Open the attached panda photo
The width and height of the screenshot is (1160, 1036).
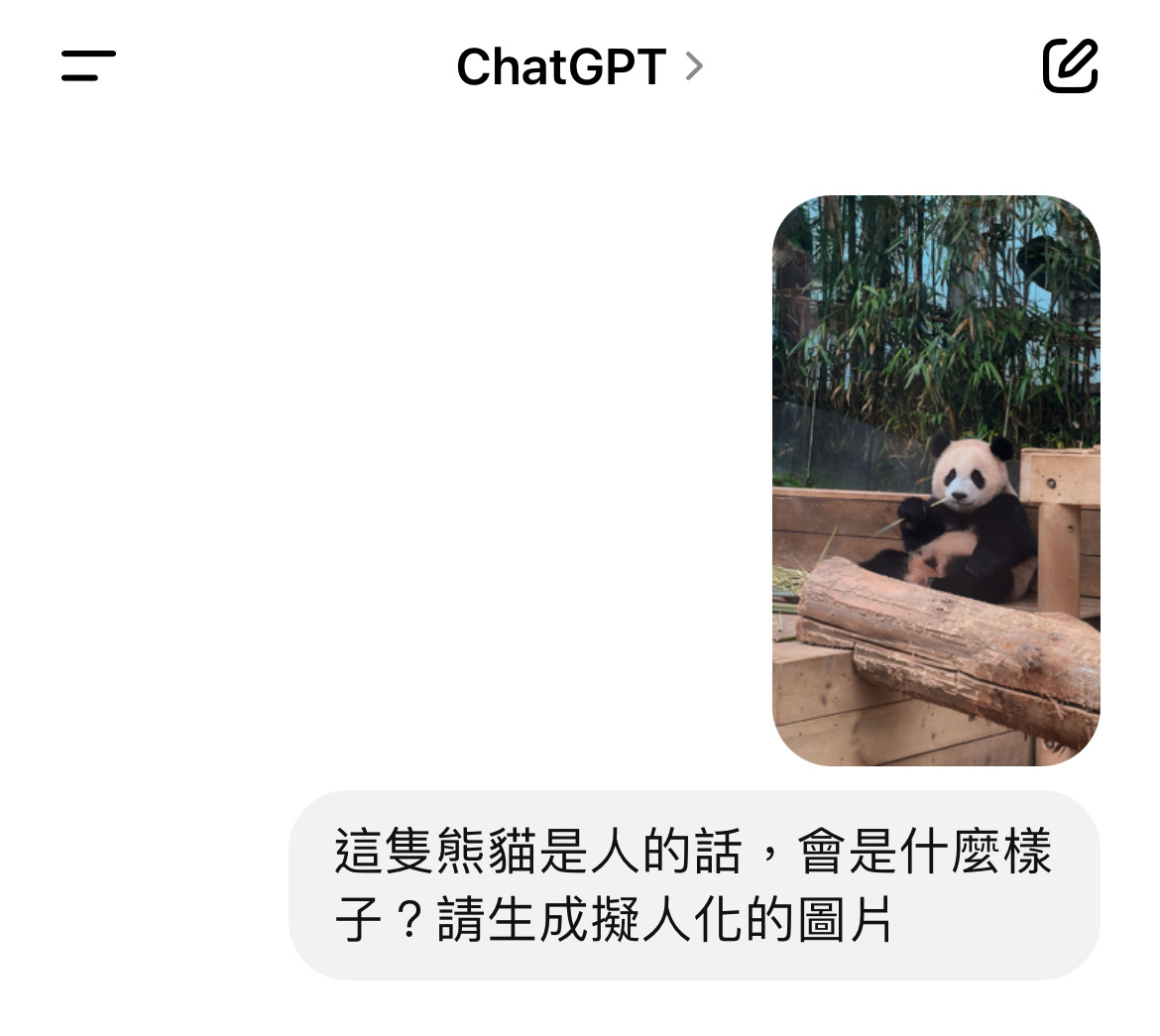coord(935,481)
